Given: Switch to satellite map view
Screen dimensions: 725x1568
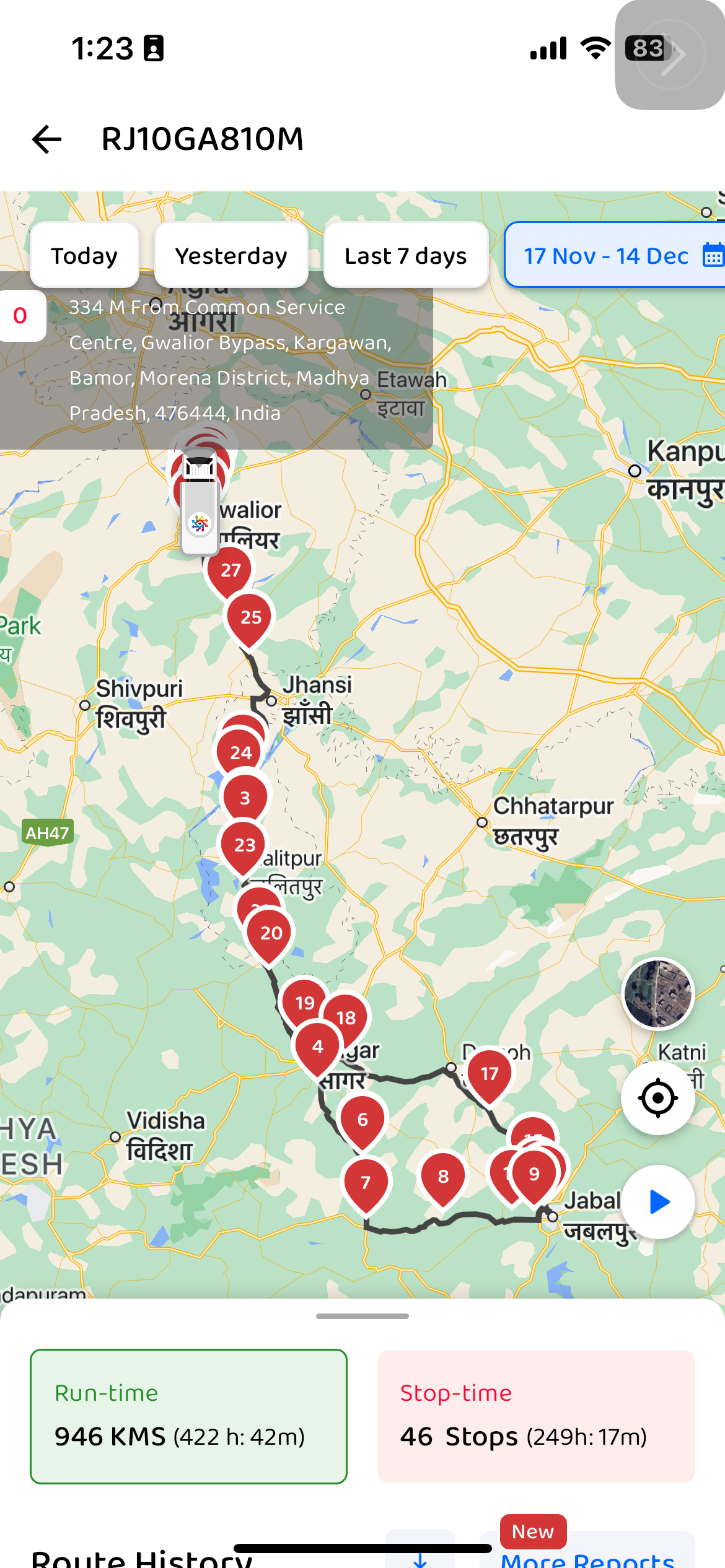Looking at the screenshot, I should 657,993.
